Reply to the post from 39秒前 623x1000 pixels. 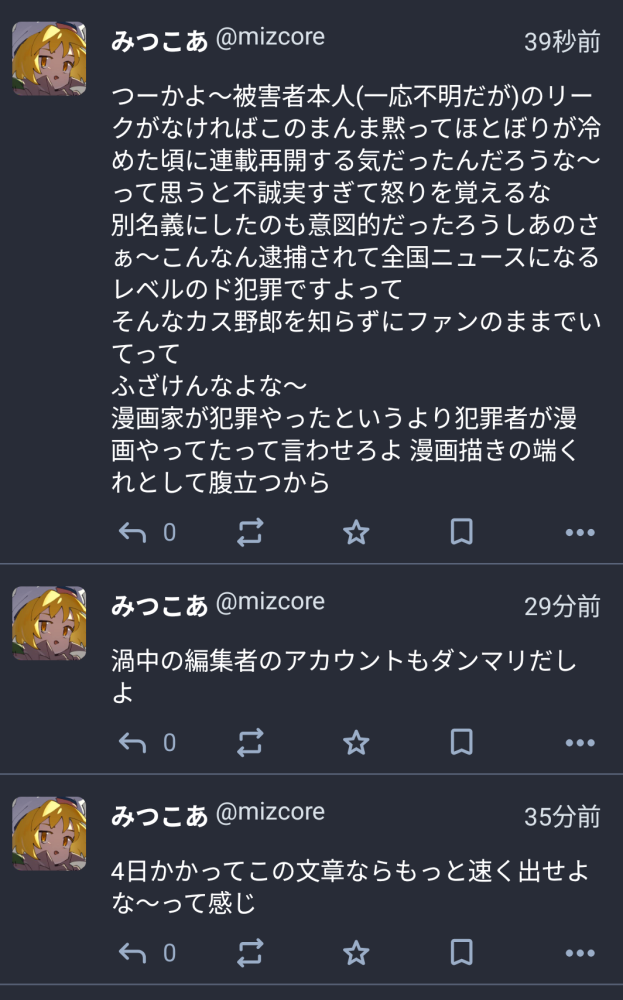pos(133,532)
